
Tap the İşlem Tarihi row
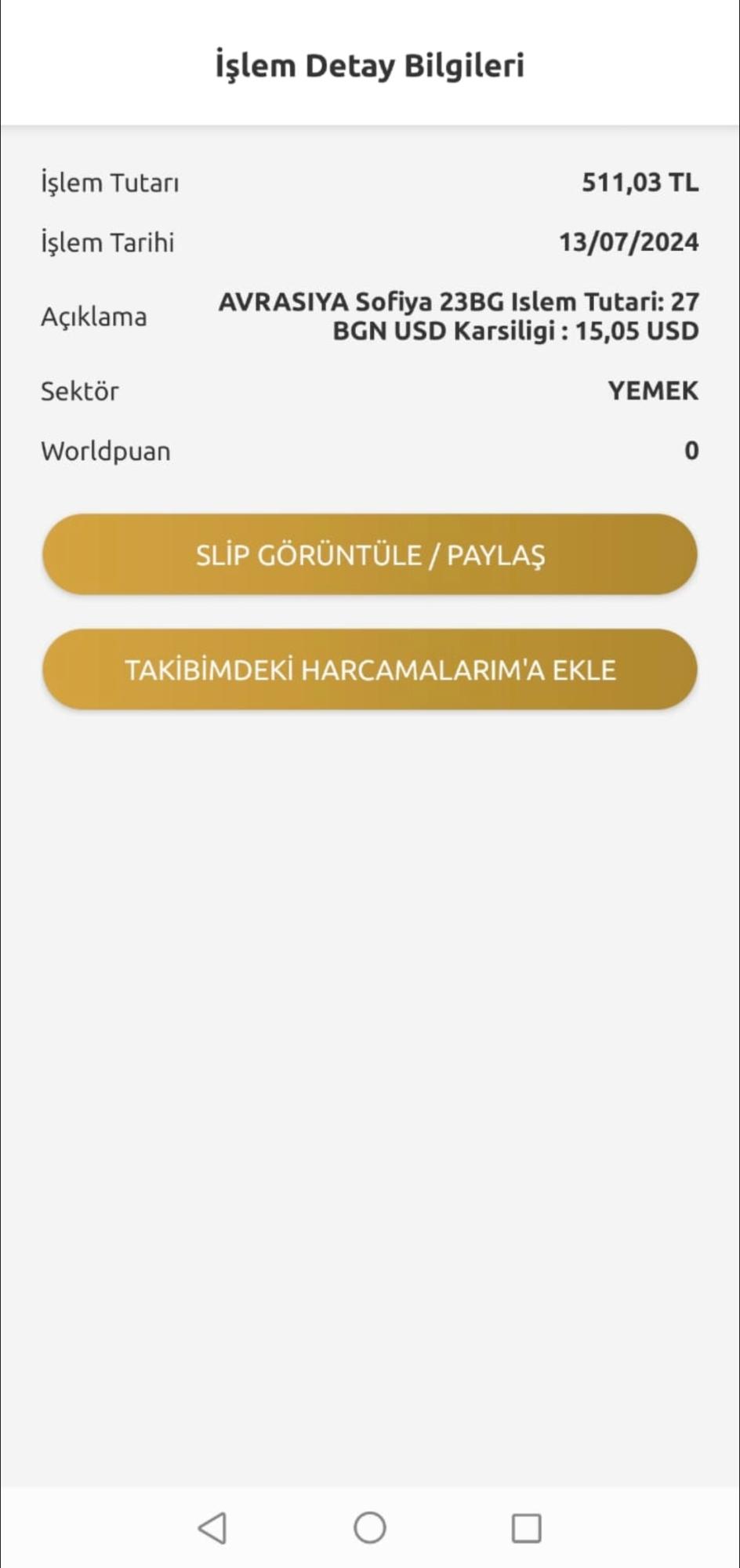[x=107, y=242]
